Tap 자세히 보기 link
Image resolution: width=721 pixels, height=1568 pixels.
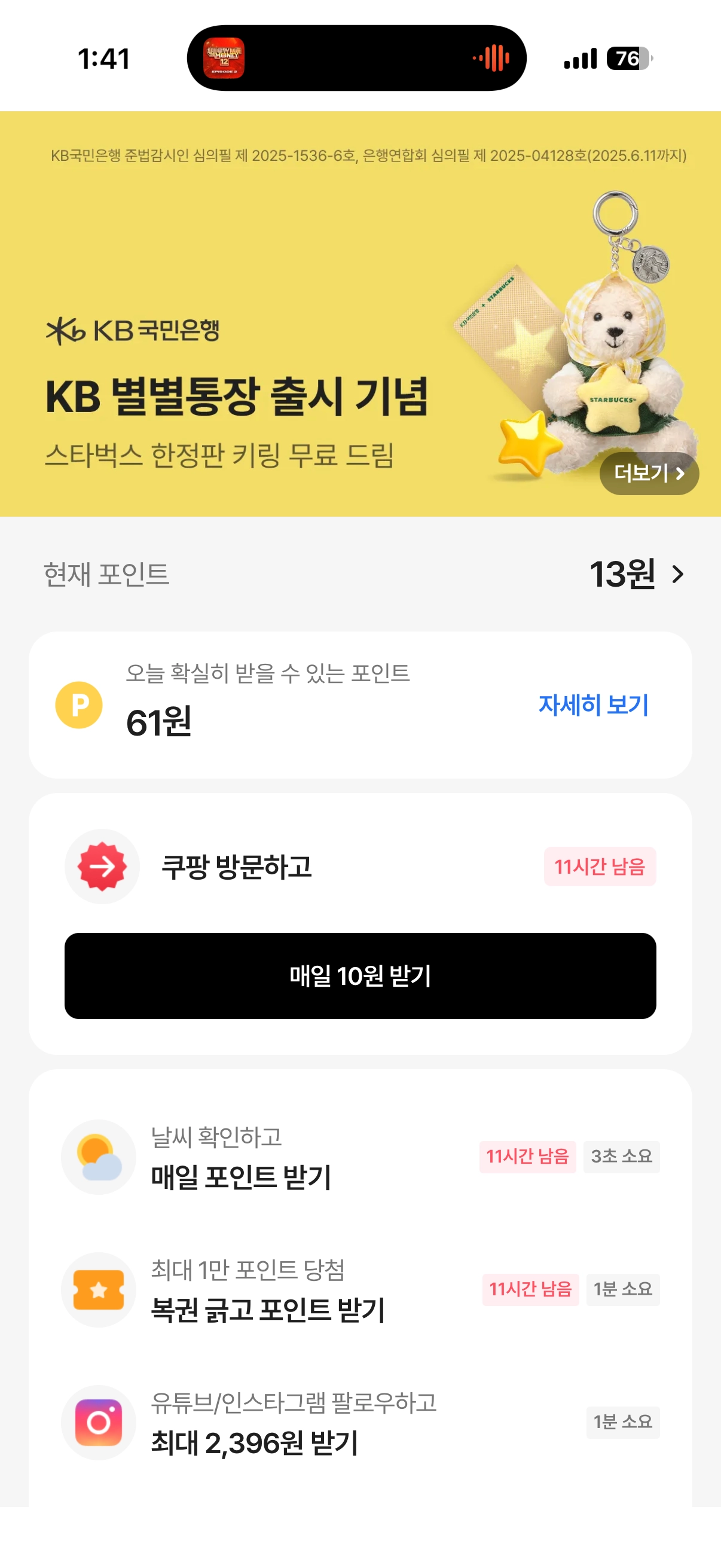tap(593, 705)
